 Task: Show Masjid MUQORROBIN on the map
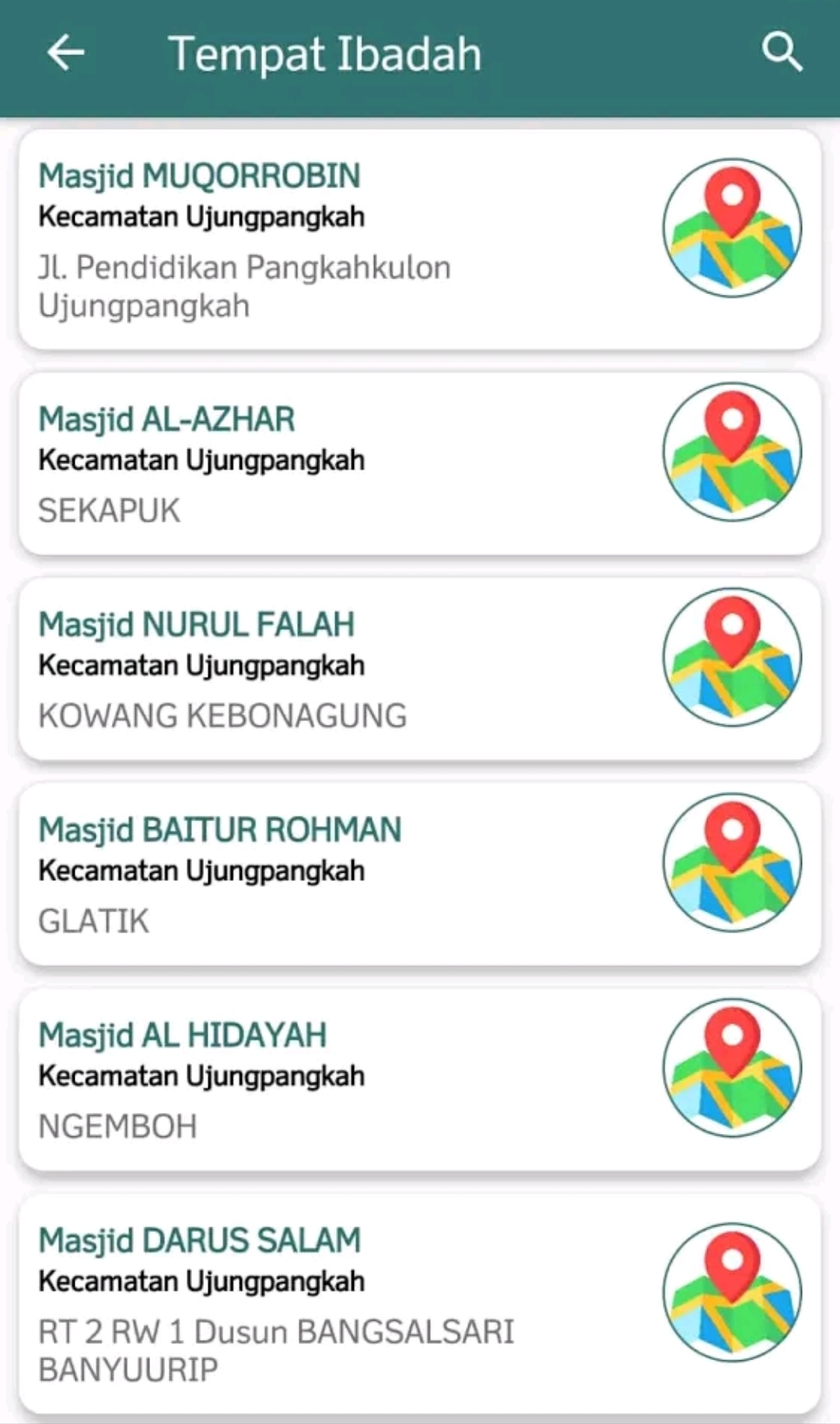(x=732, y=228)
